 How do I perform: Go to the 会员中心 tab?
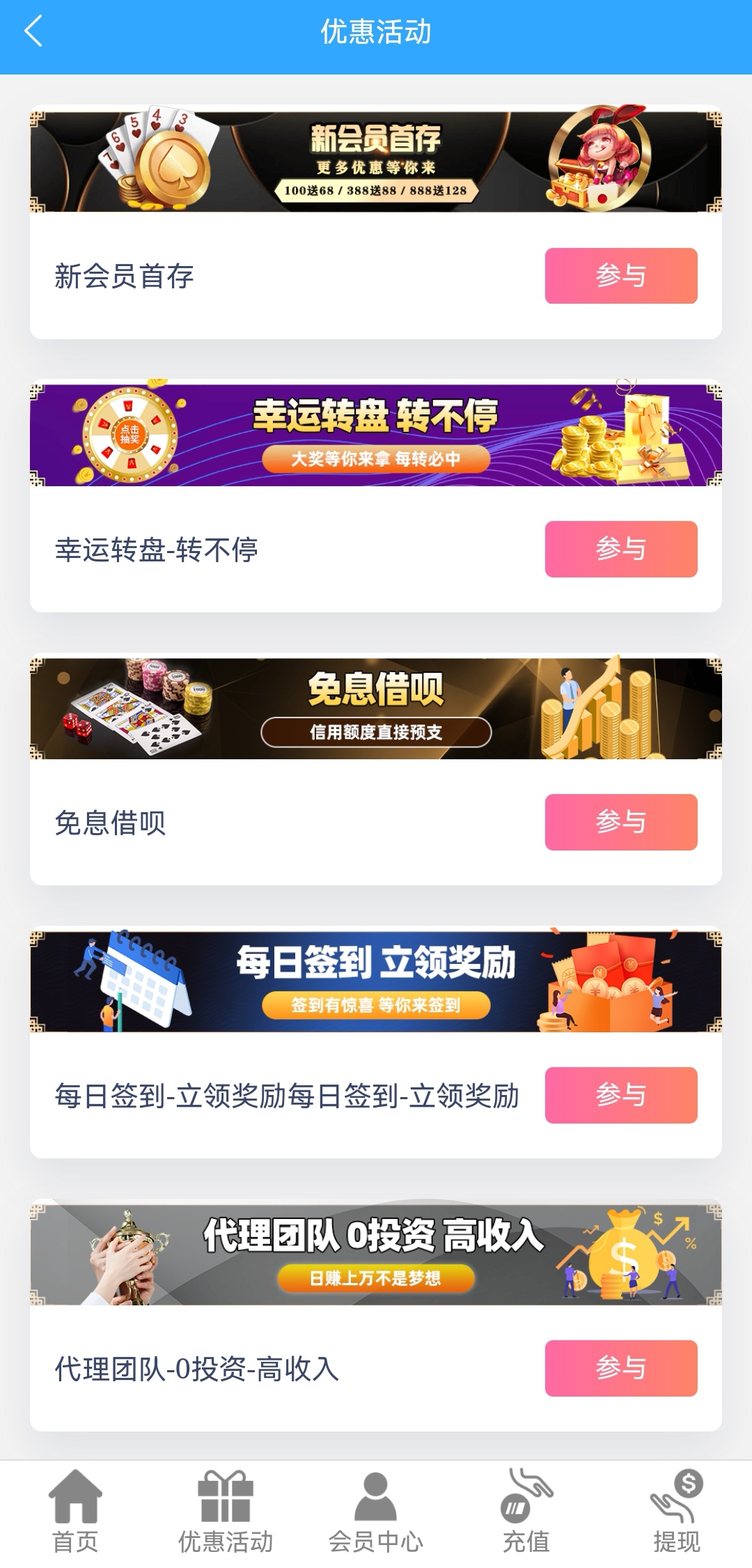pyautogui.click(x=376, y=1513)
